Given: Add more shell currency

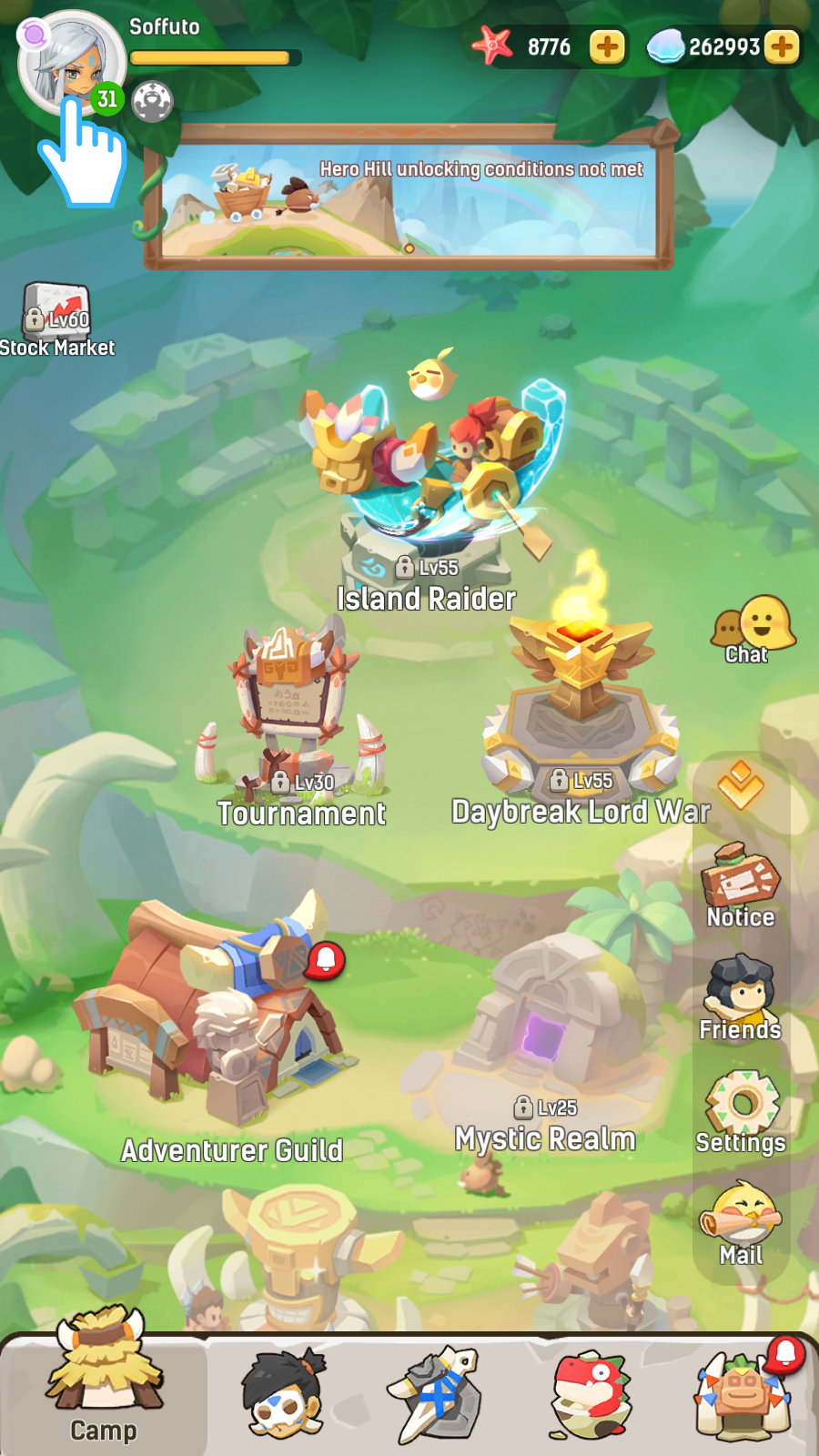Looking at the screenshot, I should [782, 46].
